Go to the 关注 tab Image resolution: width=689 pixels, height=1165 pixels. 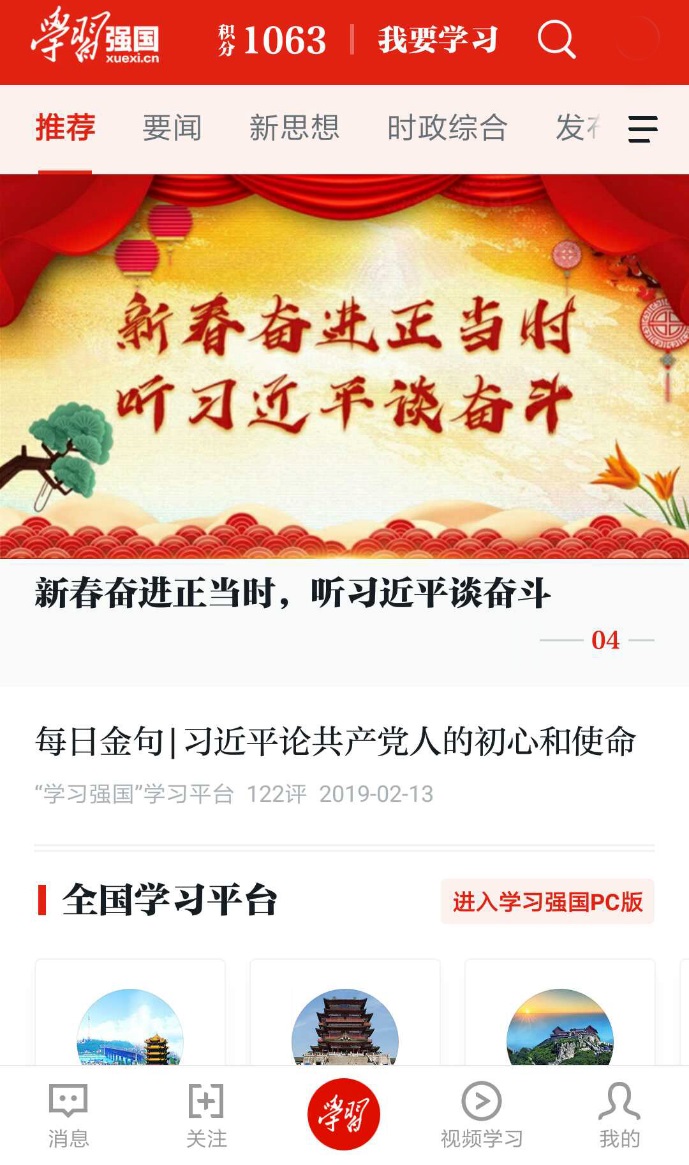coord(206,1115)
